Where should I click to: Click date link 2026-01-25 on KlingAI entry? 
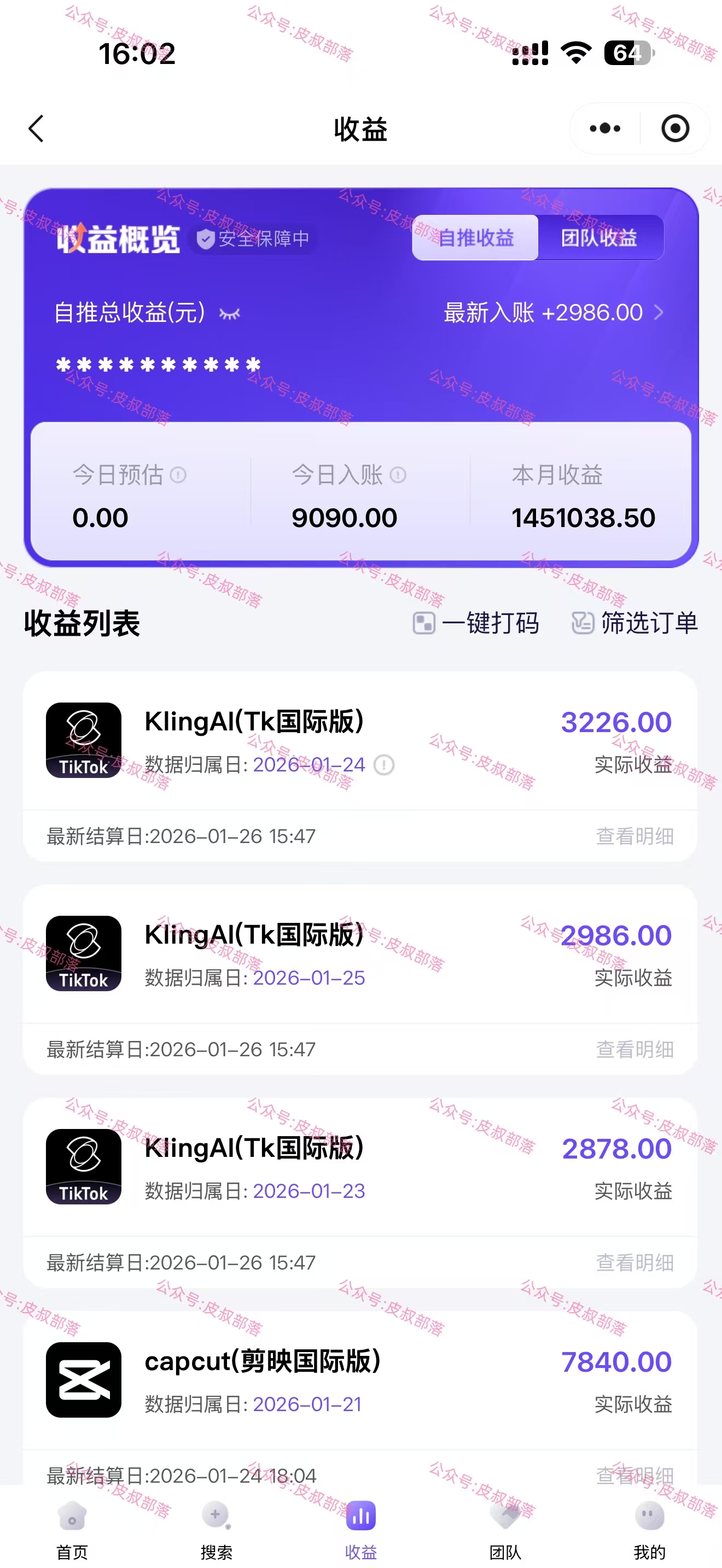(x=308, y=978)
